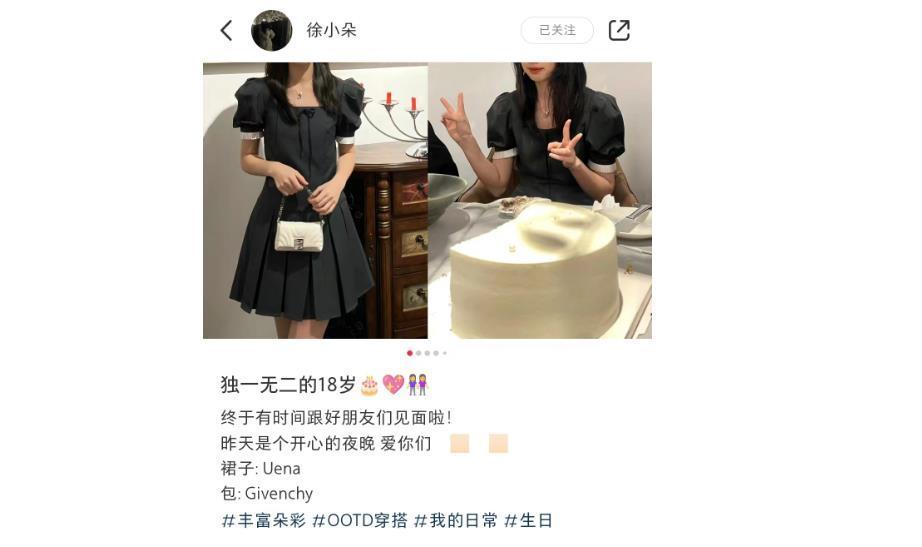
Task: Open the #OOTD穿搭 hashtag
Action: click(360, 520)
